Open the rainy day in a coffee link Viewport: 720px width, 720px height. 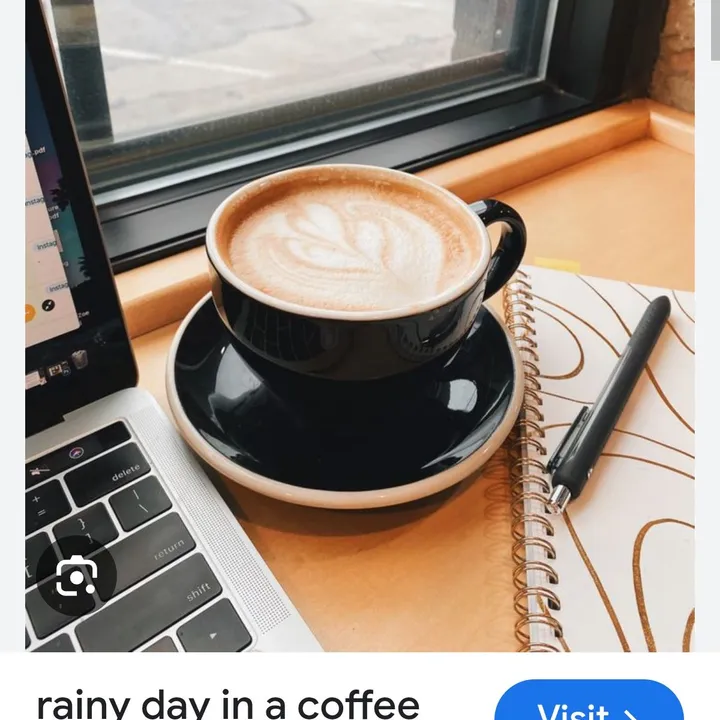click(228, 704)
